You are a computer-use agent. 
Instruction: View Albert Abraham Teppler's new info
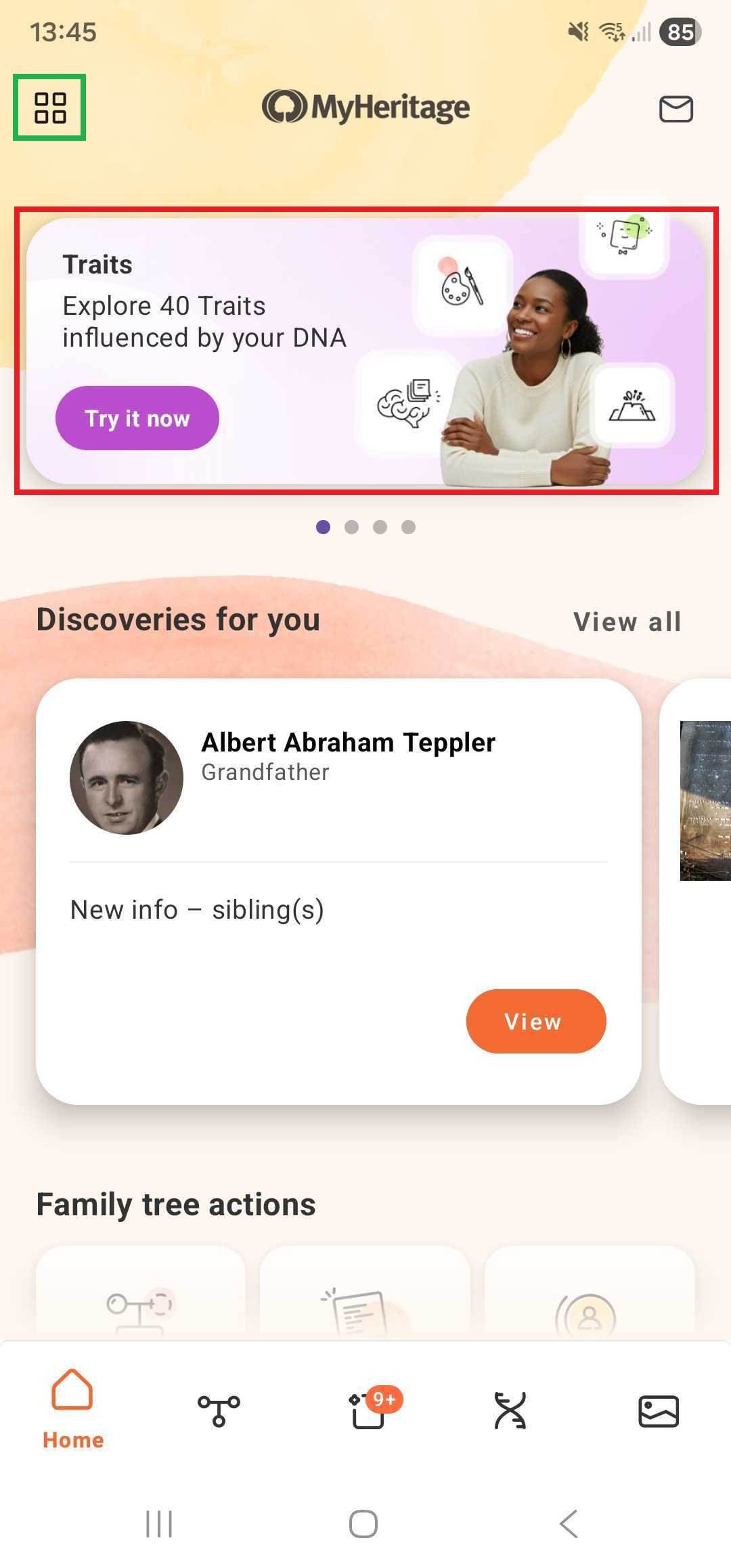point(535,1021)
